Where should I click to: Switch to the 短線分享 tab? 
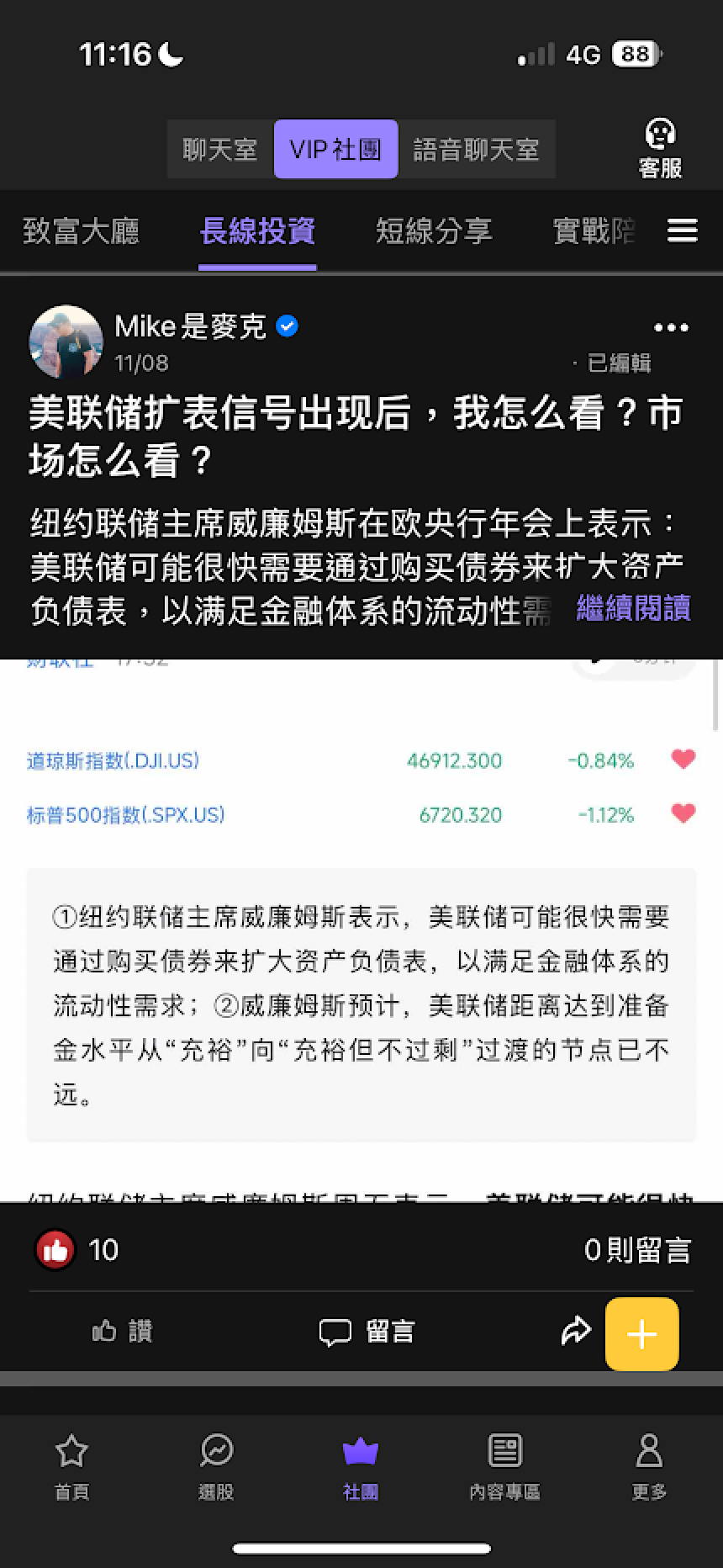[x=434, y=231]
